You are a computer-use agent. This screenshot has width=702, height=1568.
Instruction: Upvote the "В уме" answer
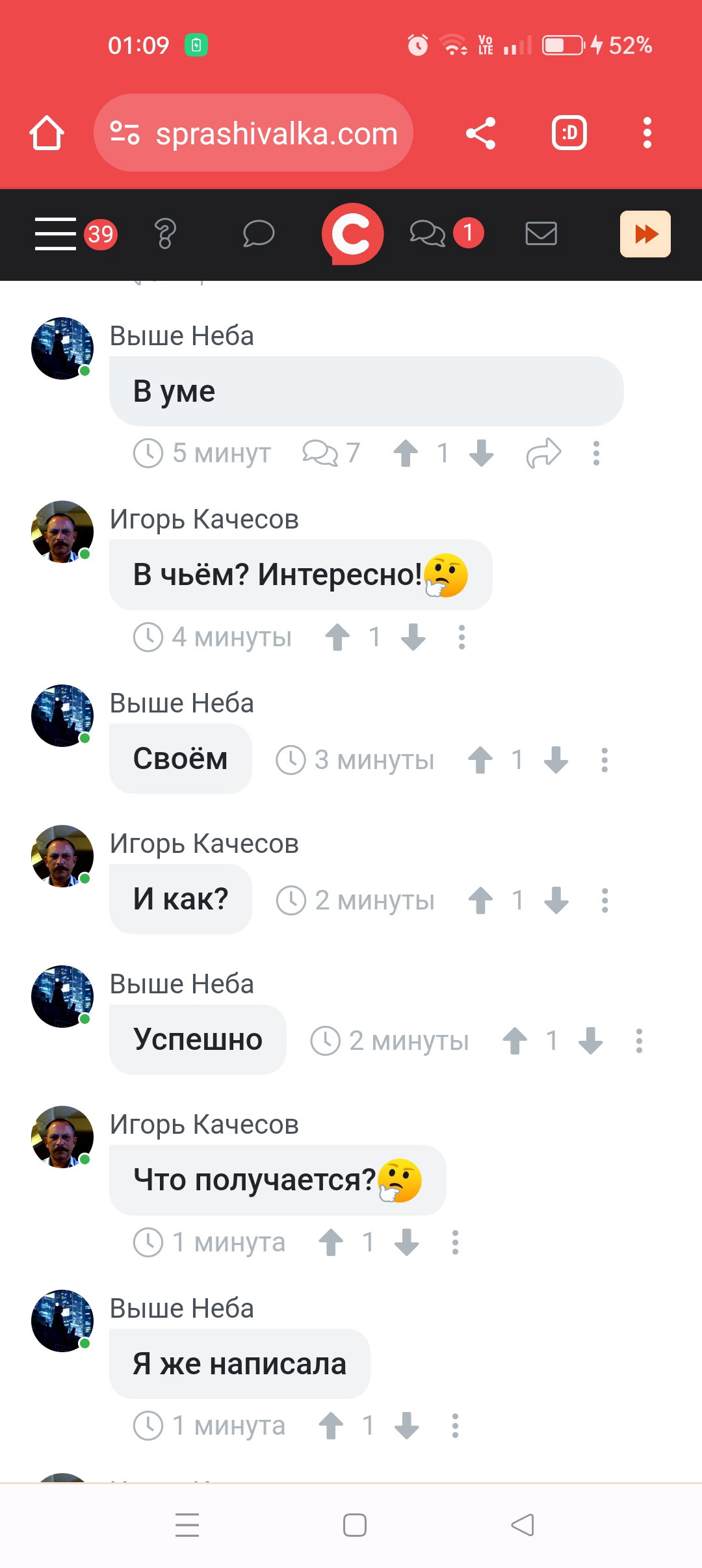(x=406, y=453)
